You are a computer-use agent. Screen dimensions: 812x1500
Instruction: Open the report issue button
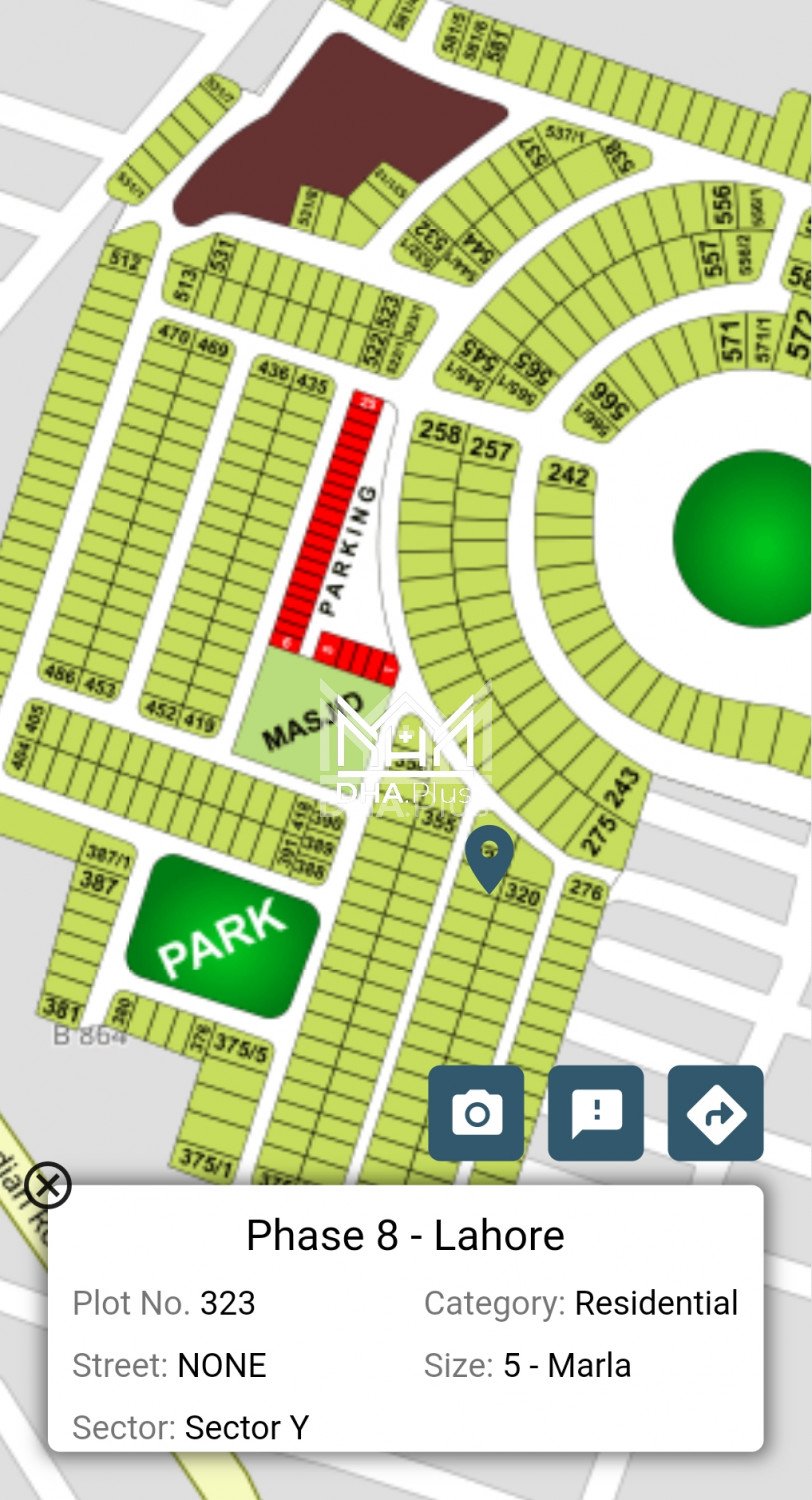pyautogui.click(x=596, y=1113)
